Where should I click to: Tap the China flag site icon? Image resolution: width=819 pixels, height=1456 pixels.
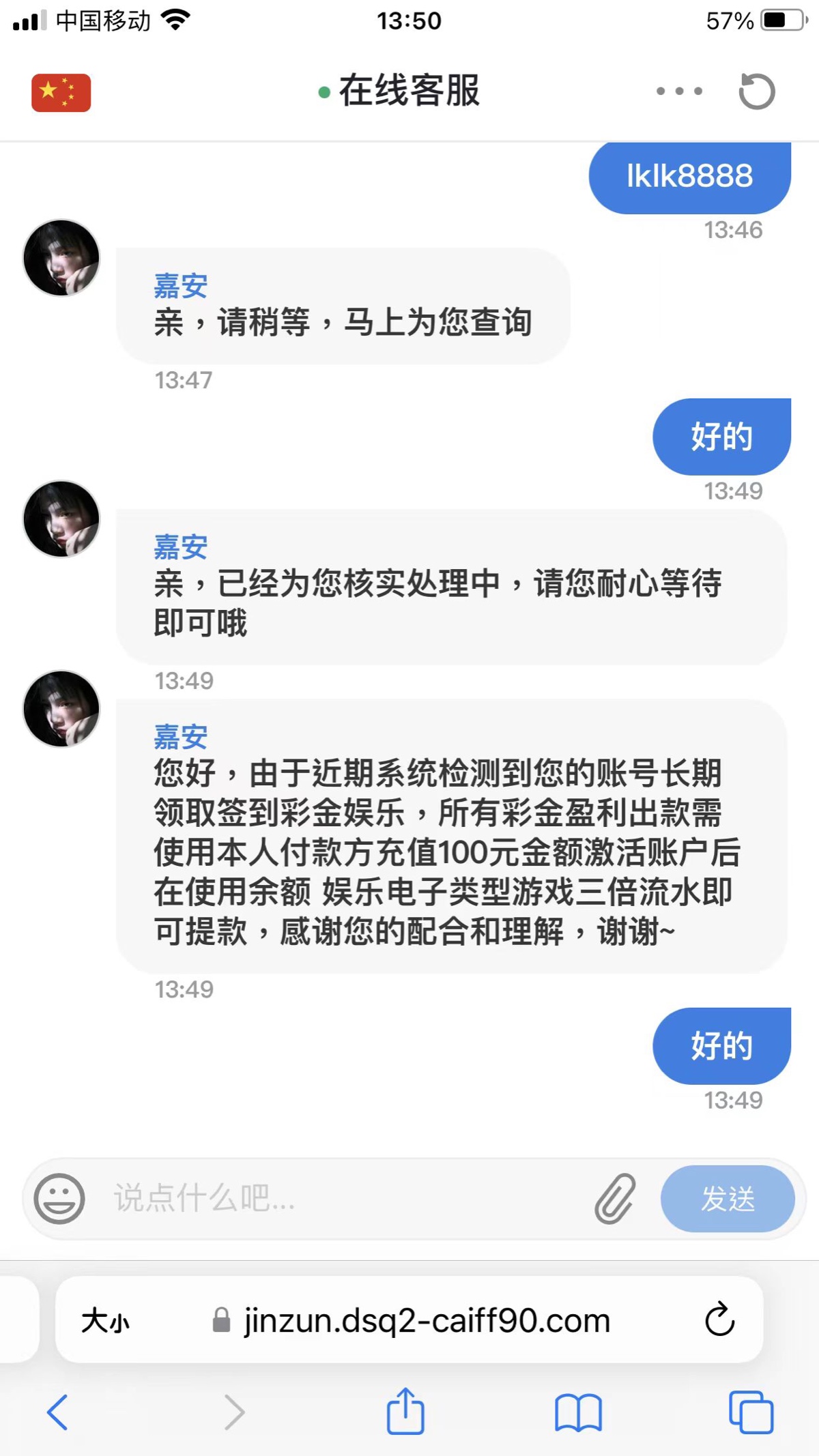pyautogui.click(x=60, y=91)
